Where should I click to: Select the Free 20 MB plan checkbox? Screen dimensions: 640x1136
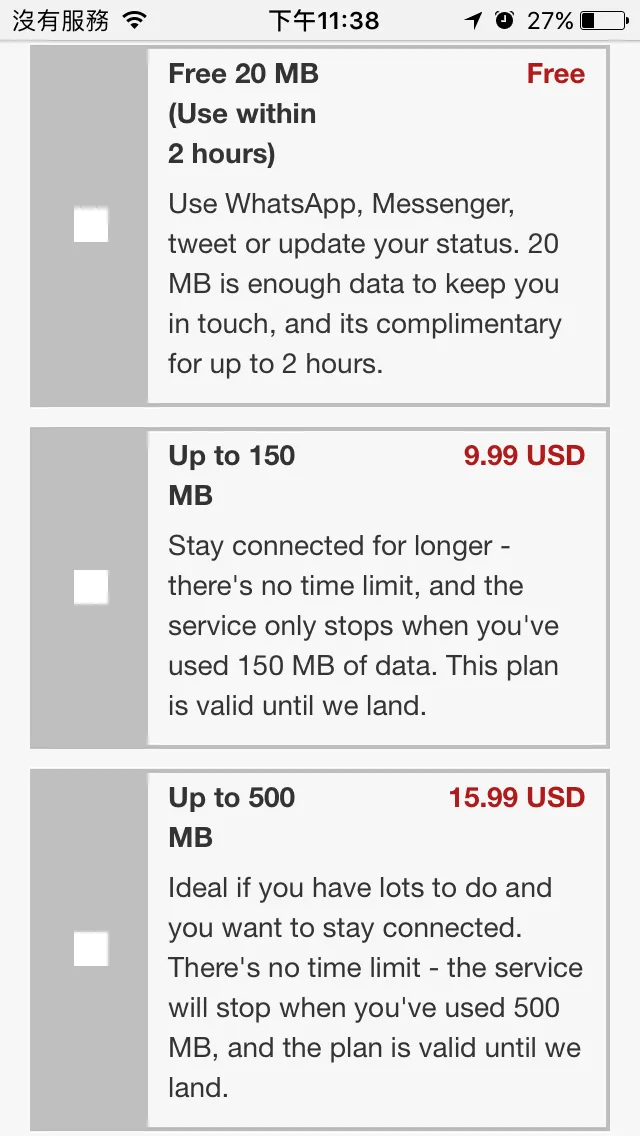pyautogui.click(x=91, y=225)
